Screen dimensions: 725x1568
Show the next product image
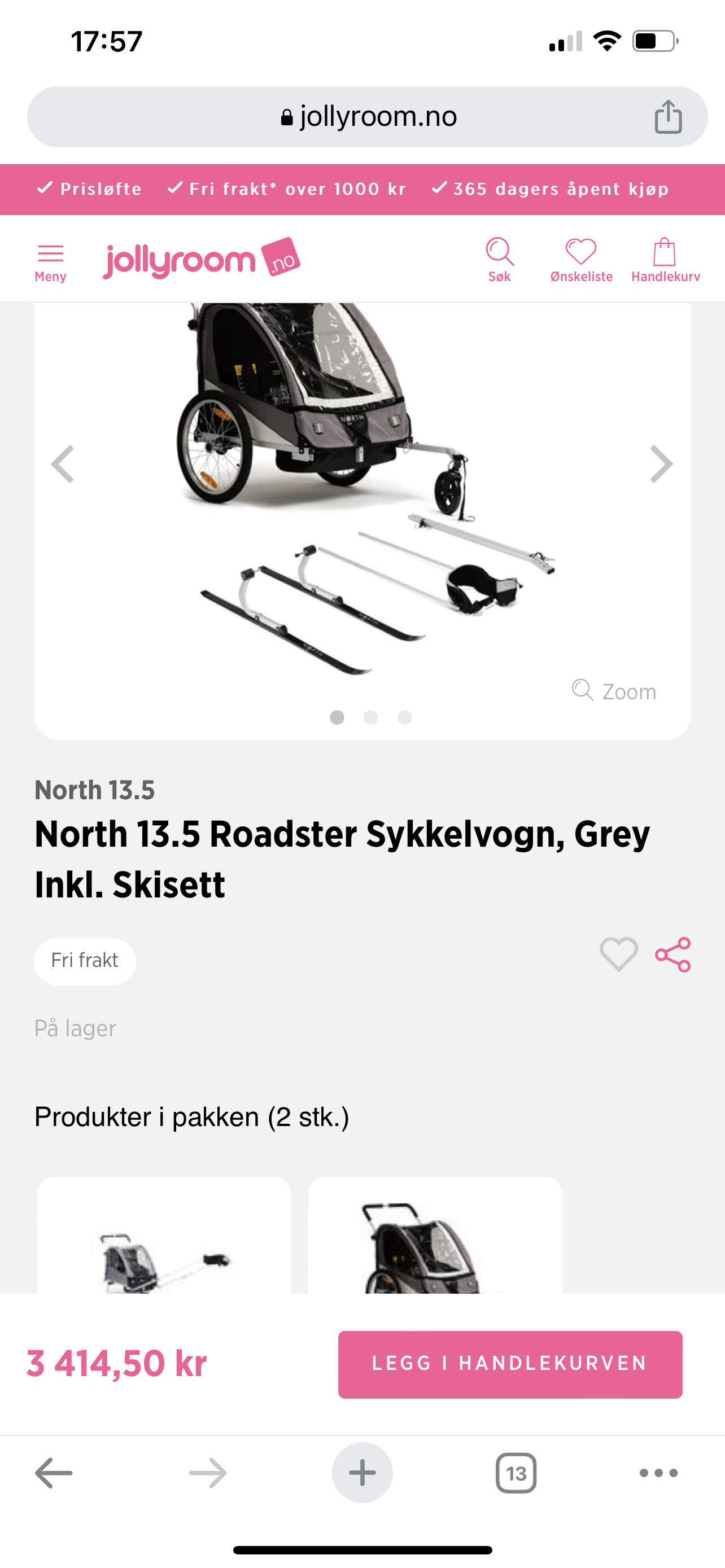click(x=661, y=464)
